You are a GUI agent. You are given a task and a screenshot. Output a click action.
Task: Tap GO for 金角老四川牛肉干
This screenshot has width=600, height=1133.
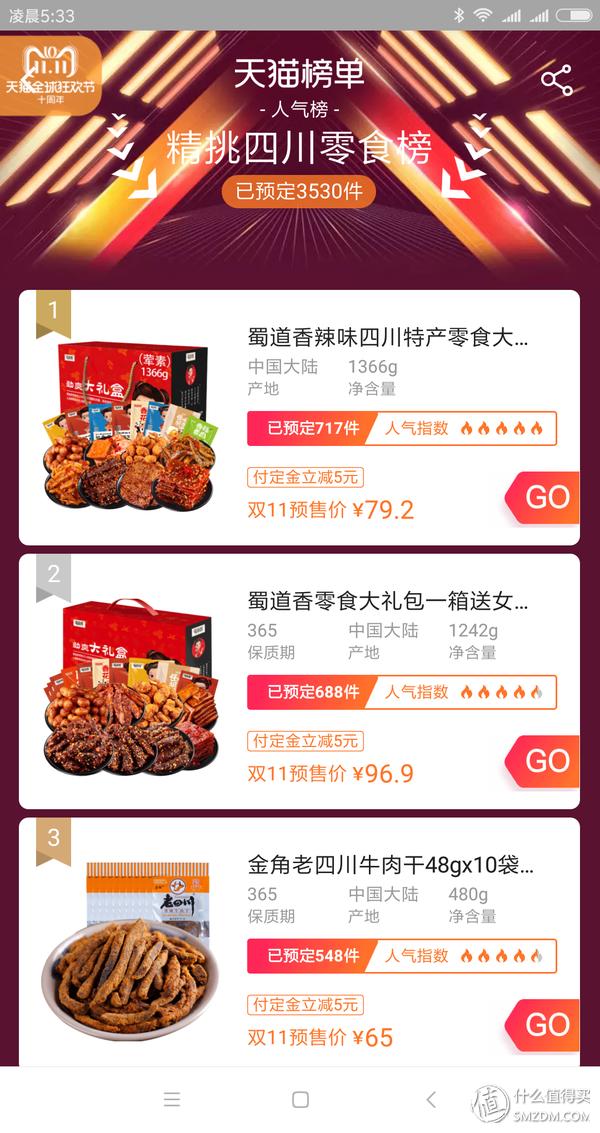point(545,1025)
